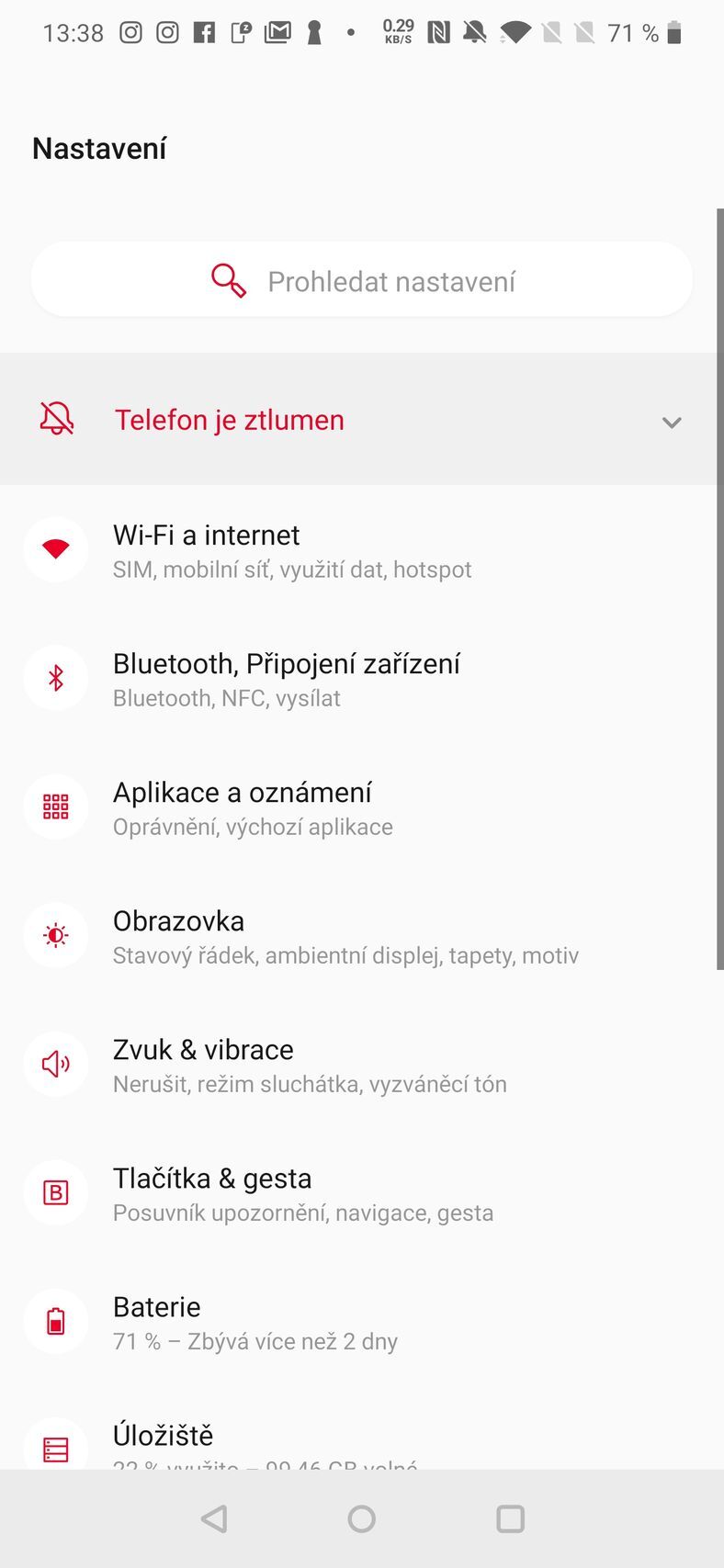Open Bluetooth, Připojení zařízení entry
724x1568 pixels.
tap(286, 663)
